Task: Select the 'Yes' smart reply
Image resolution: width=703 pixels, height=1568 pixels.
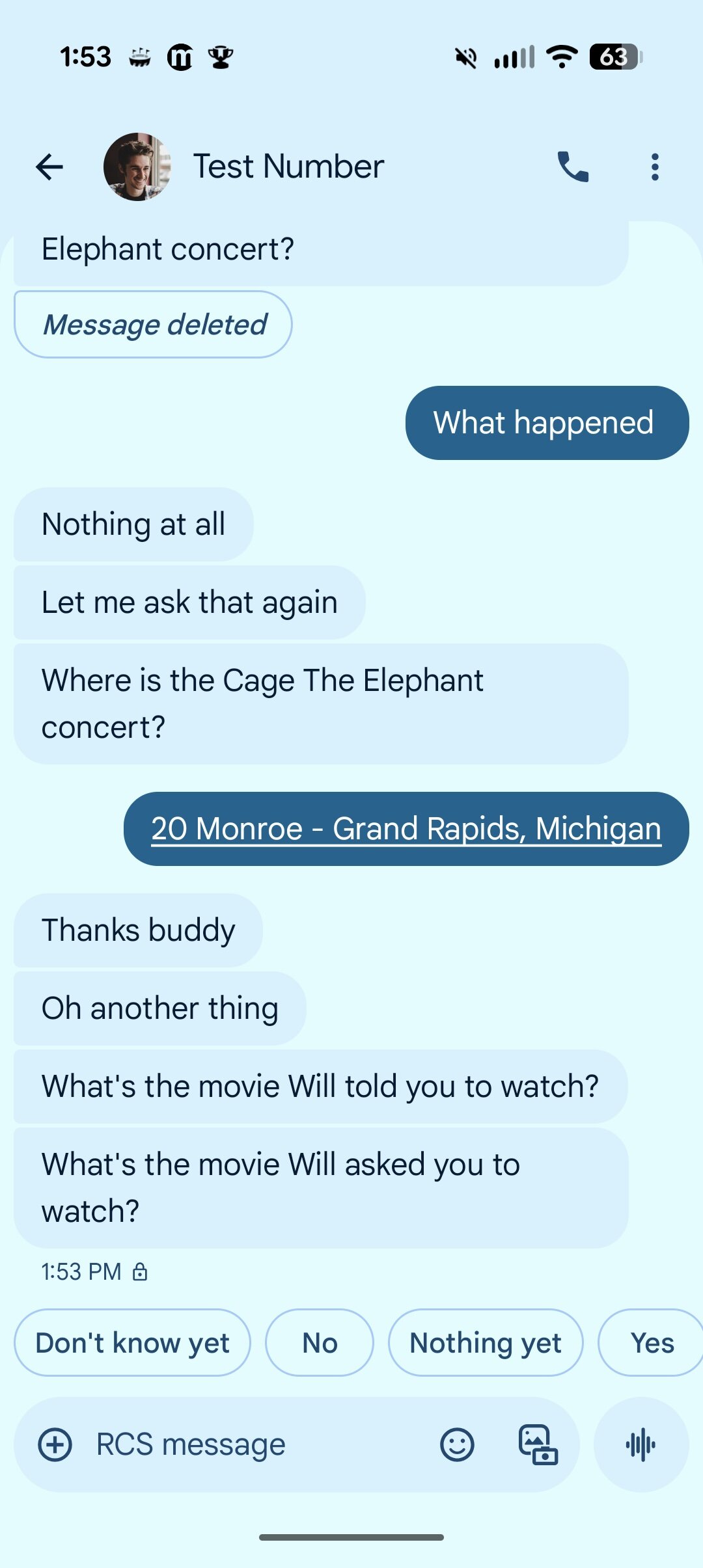Action: [650, 1342]
